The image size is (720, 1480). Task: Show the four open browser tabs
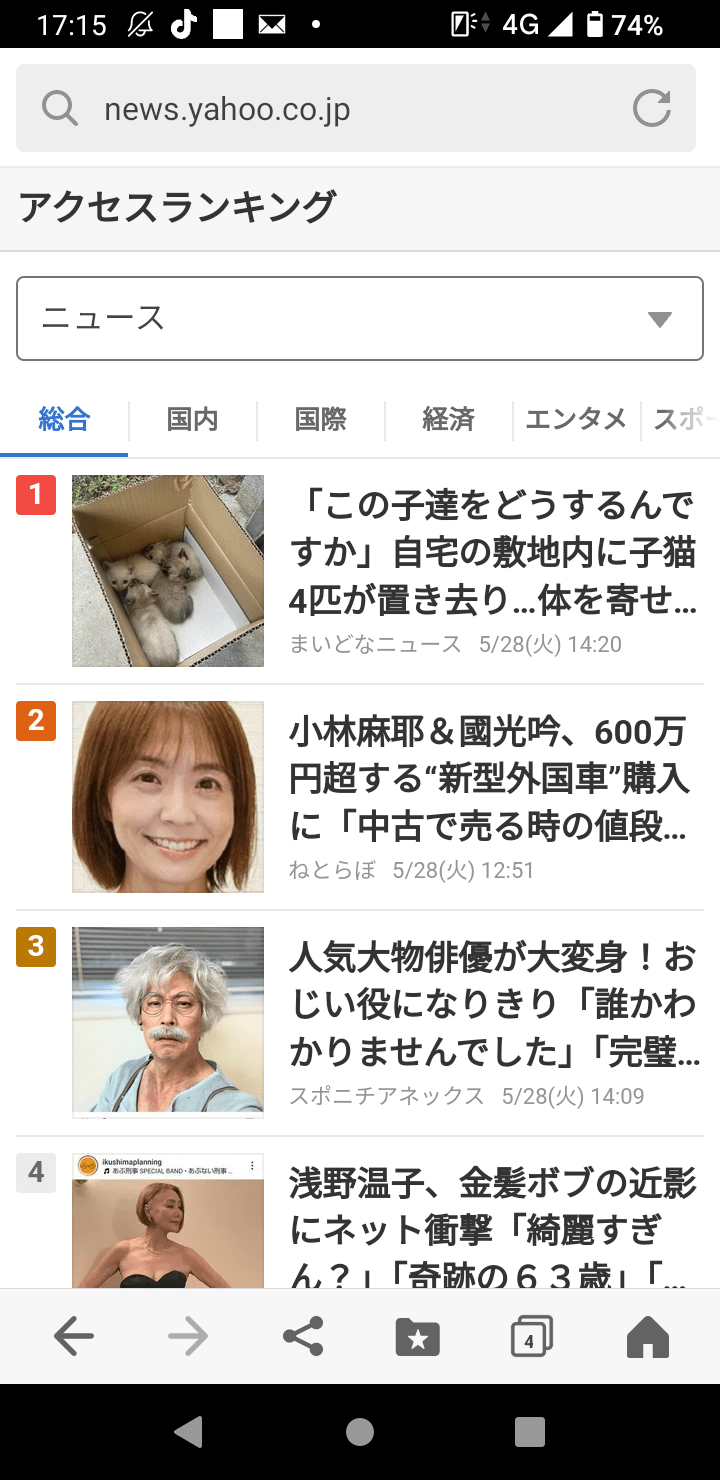pyautogui.click(x=531, y=1336)
